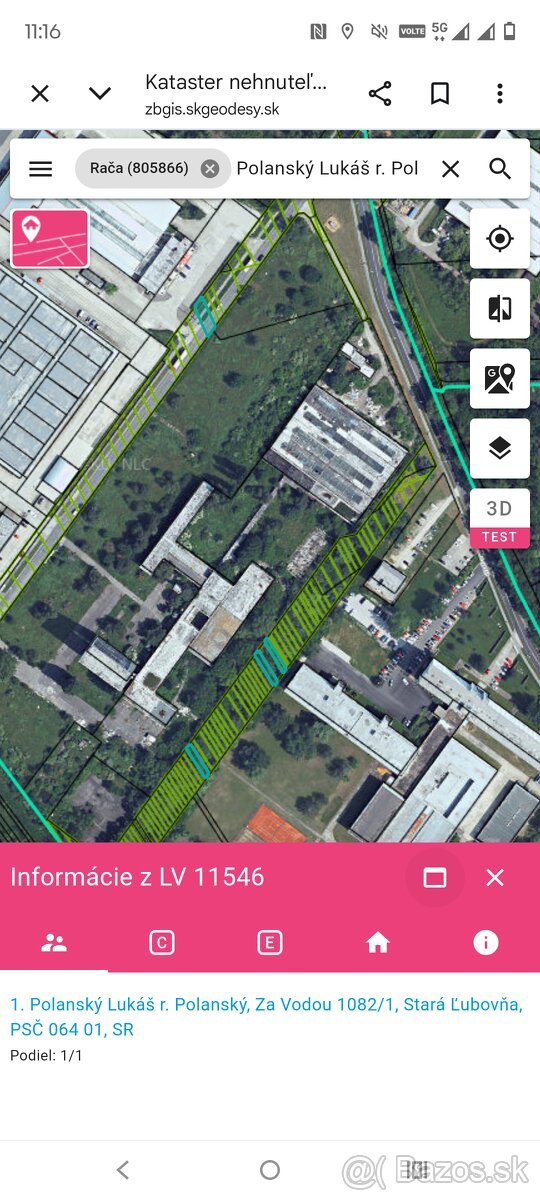Run search with magnifier icon
Image resolution: width=540 pixels, height=1200 pixels.
pyautogui.click(x=500, y=168)
